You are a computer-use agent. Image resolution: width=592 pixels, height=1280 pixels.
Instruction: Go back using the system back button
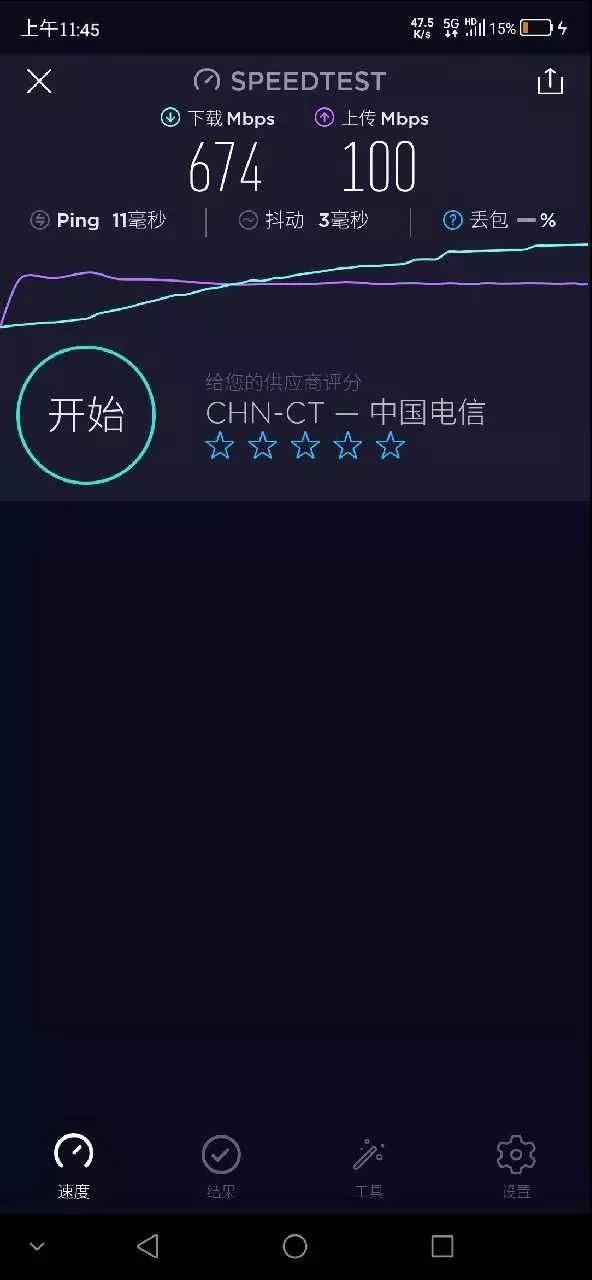[148, 1245]
